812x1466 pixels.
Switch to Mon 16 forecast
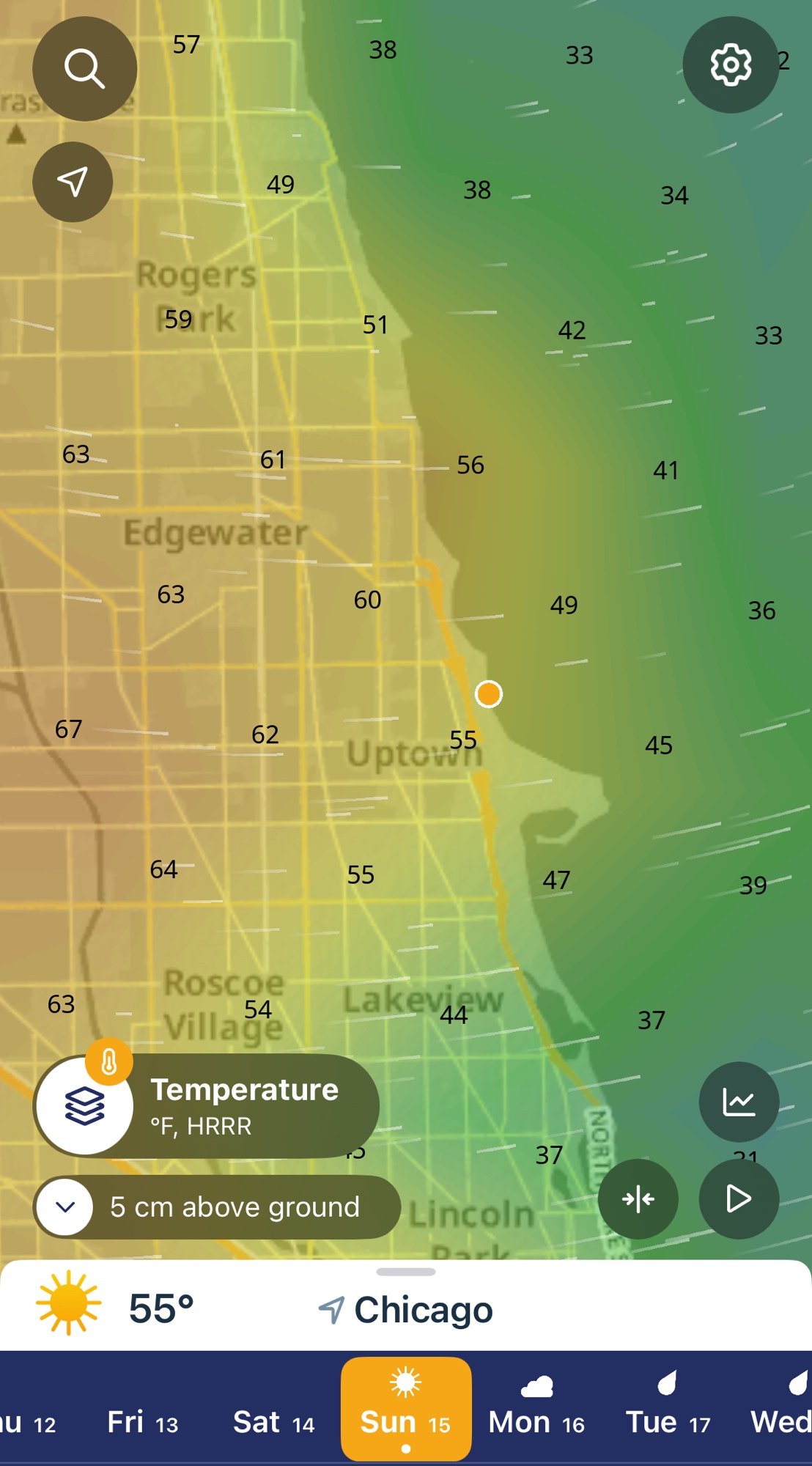point(536,1409)
